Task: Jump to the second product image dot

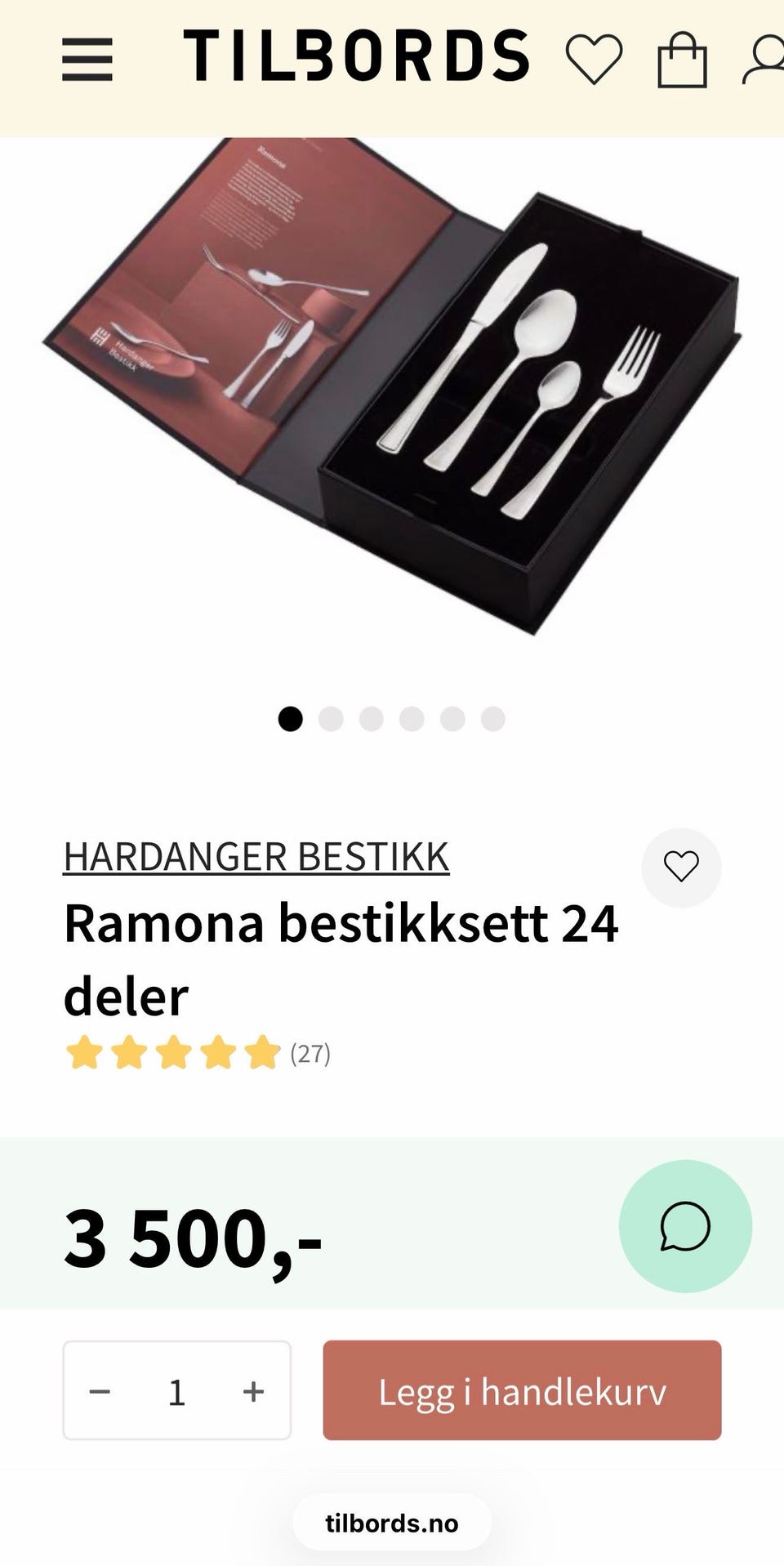Action: (331, 719)
